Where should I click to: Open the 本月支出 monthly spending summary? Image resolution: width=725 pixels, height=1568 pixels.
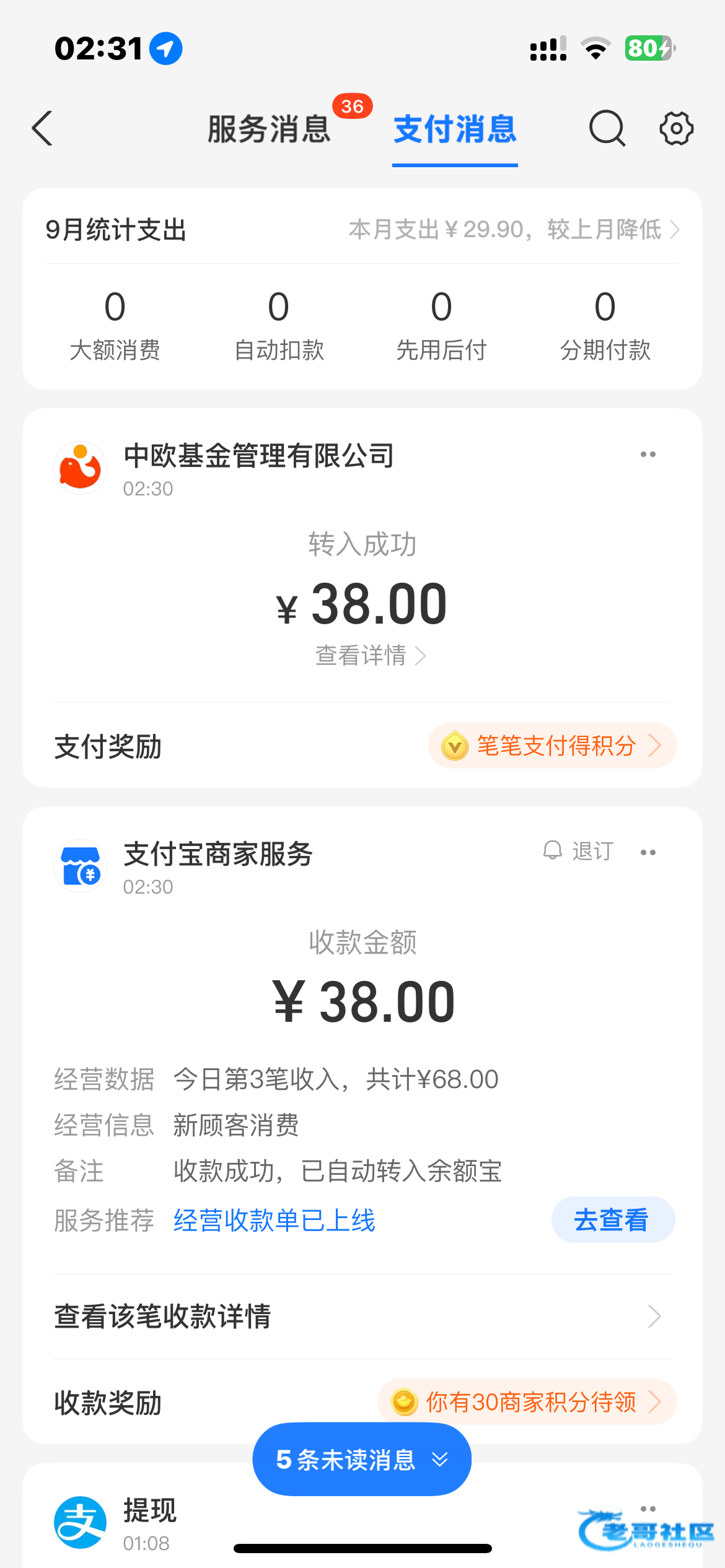pyautogui.click(x=513, y=230)
